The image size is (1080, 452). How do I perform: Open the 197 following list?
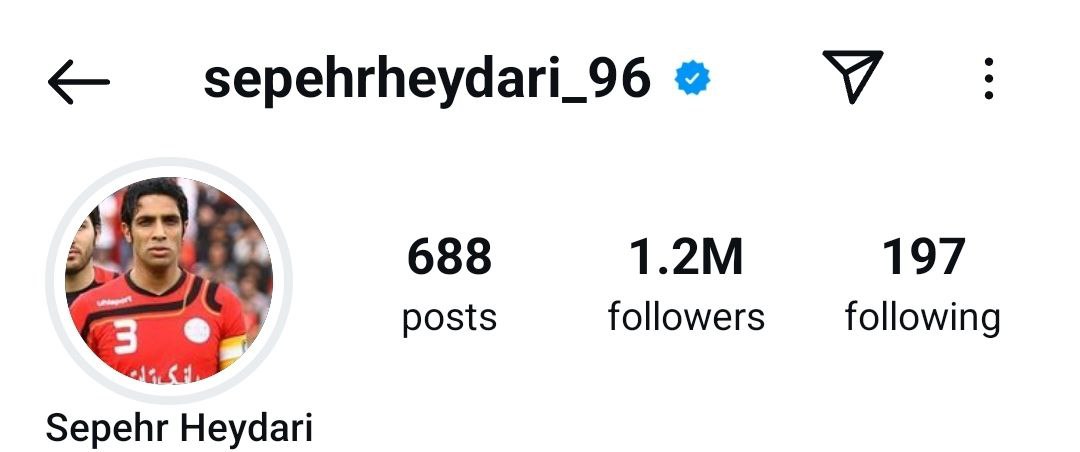tap(922, 285)
